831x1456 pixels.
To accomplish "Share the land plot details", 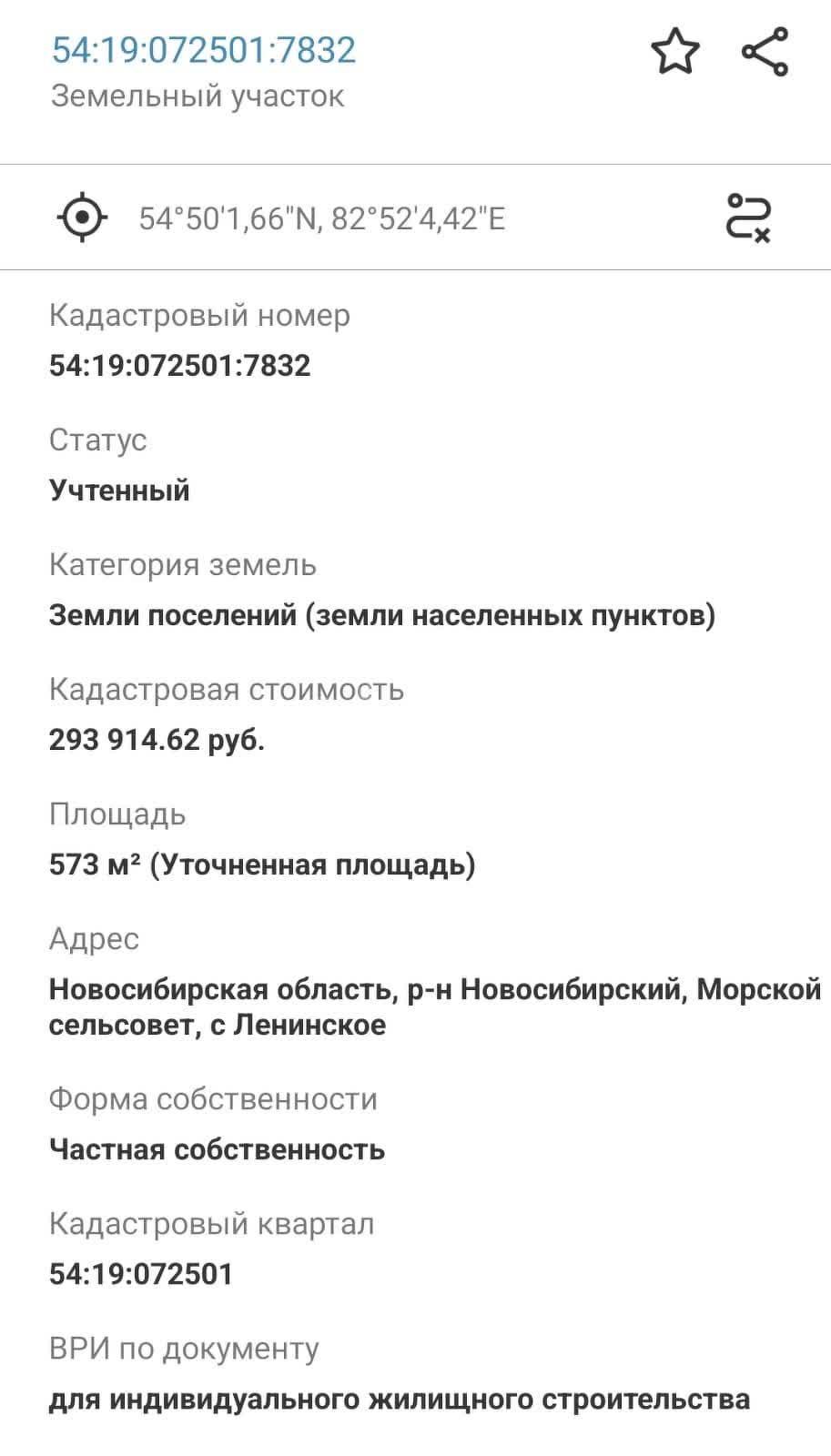I will pyautogui.click(x=765, y=51).
